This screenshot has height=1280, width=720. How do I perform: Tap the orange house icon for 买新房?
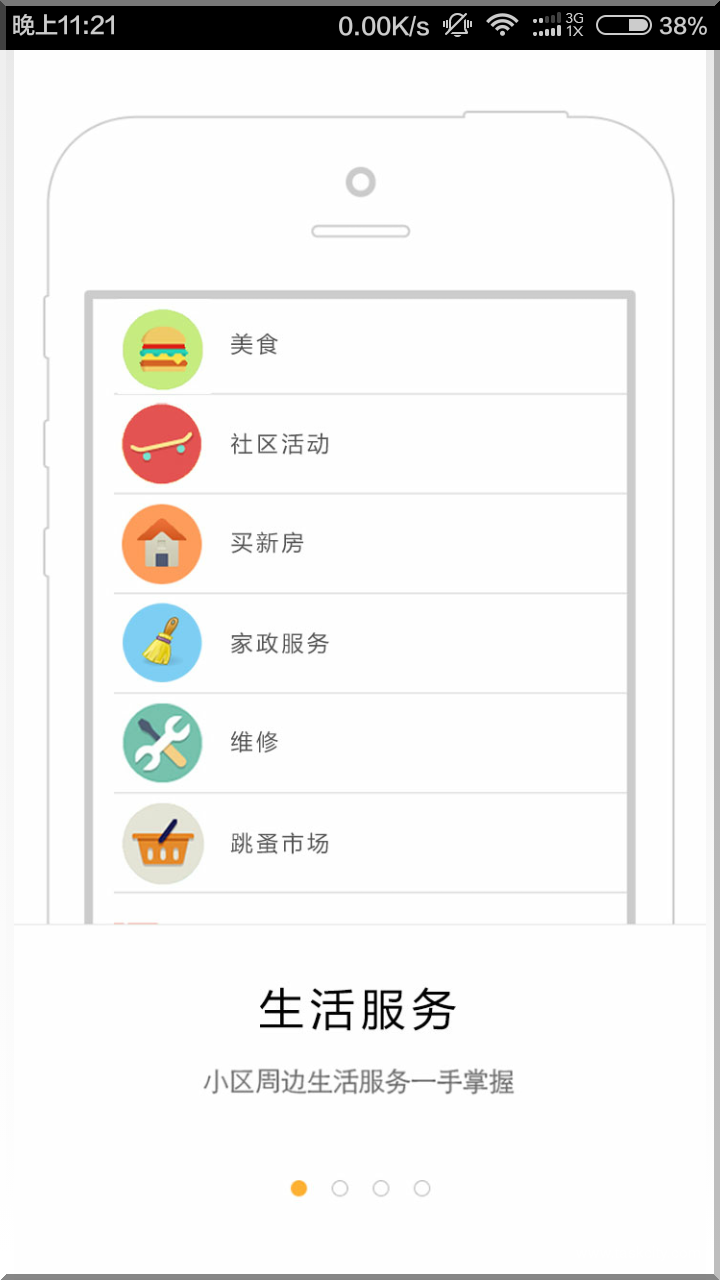click(x=162, y=543)
